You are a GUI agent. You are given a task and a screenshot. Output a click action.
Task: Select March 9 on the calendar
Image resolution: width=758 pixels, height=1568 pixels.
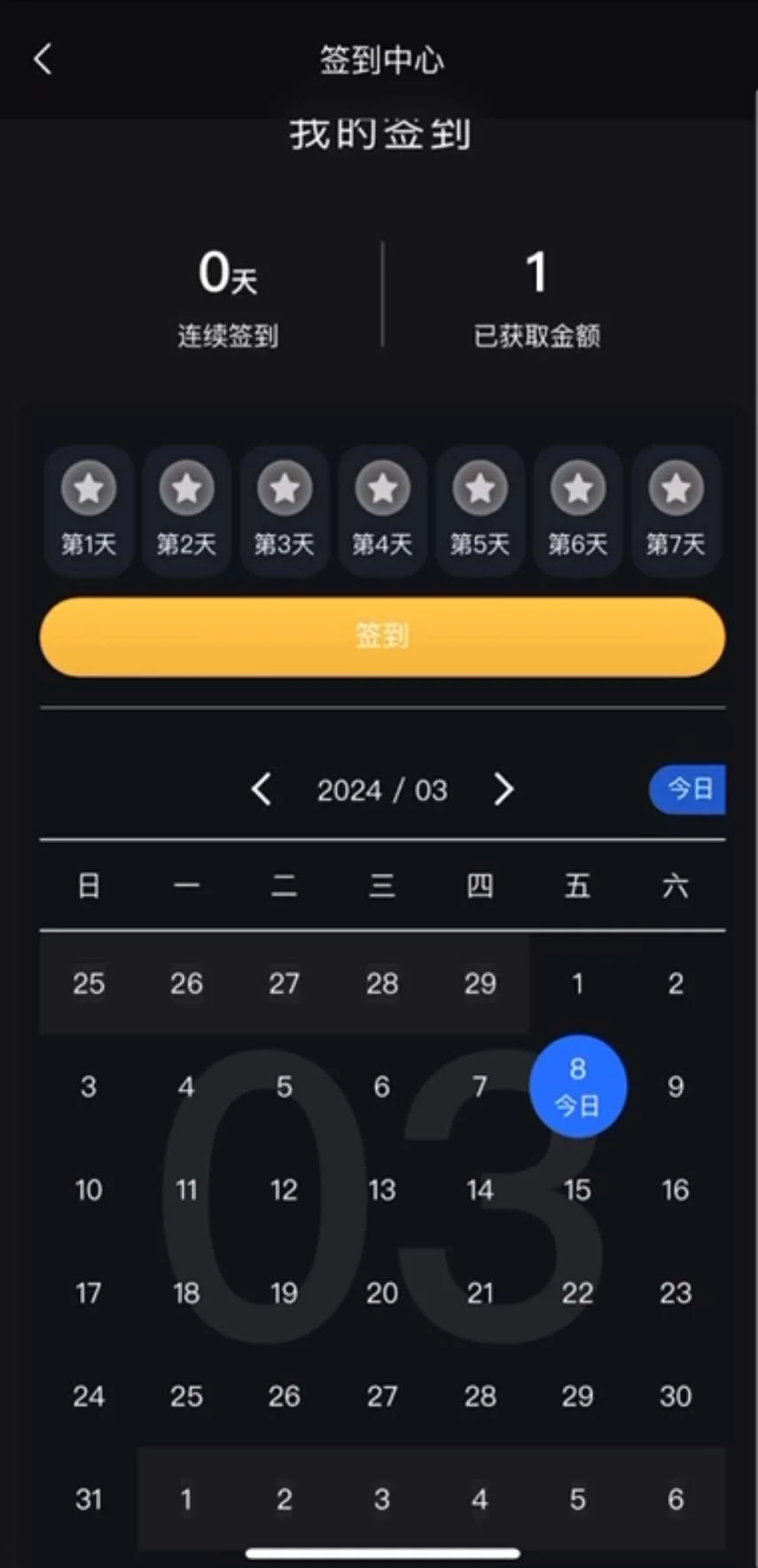(675, 1086)
